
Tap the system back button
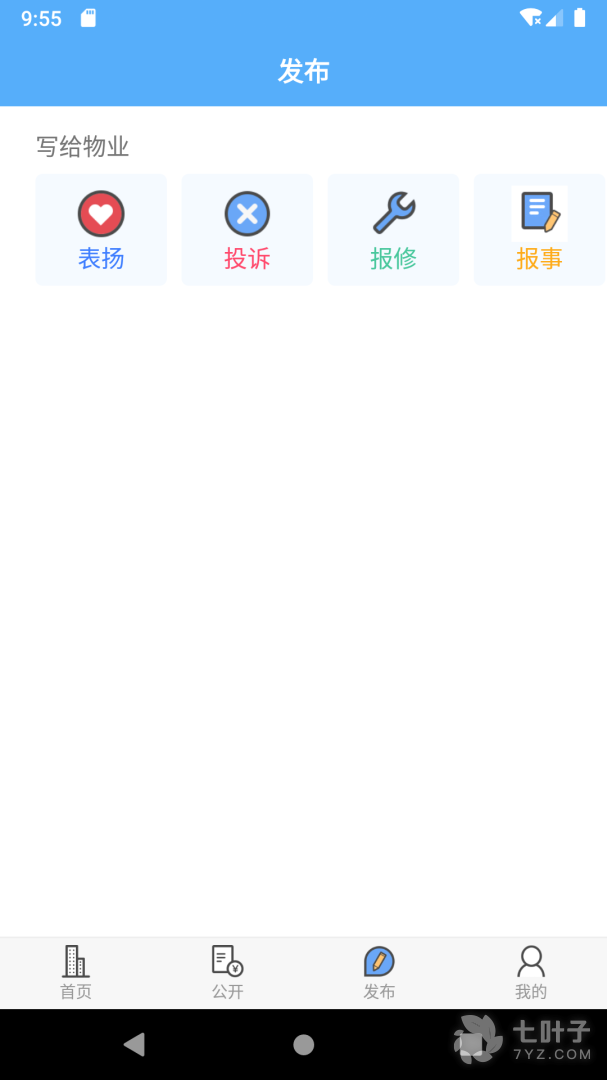pos(134,1045)
